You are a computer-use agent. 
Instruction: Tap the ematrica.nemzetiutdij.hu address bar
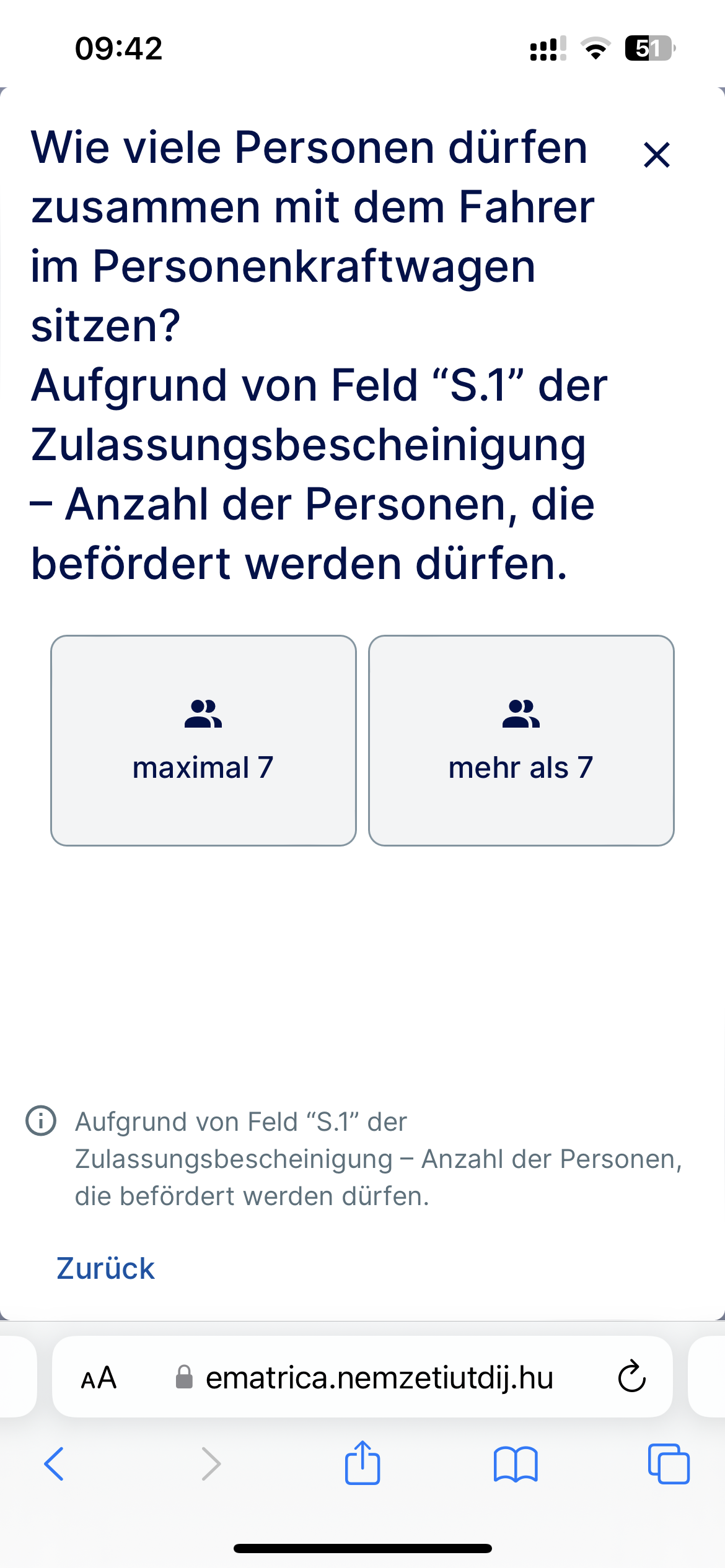(x=378, y=1379)
